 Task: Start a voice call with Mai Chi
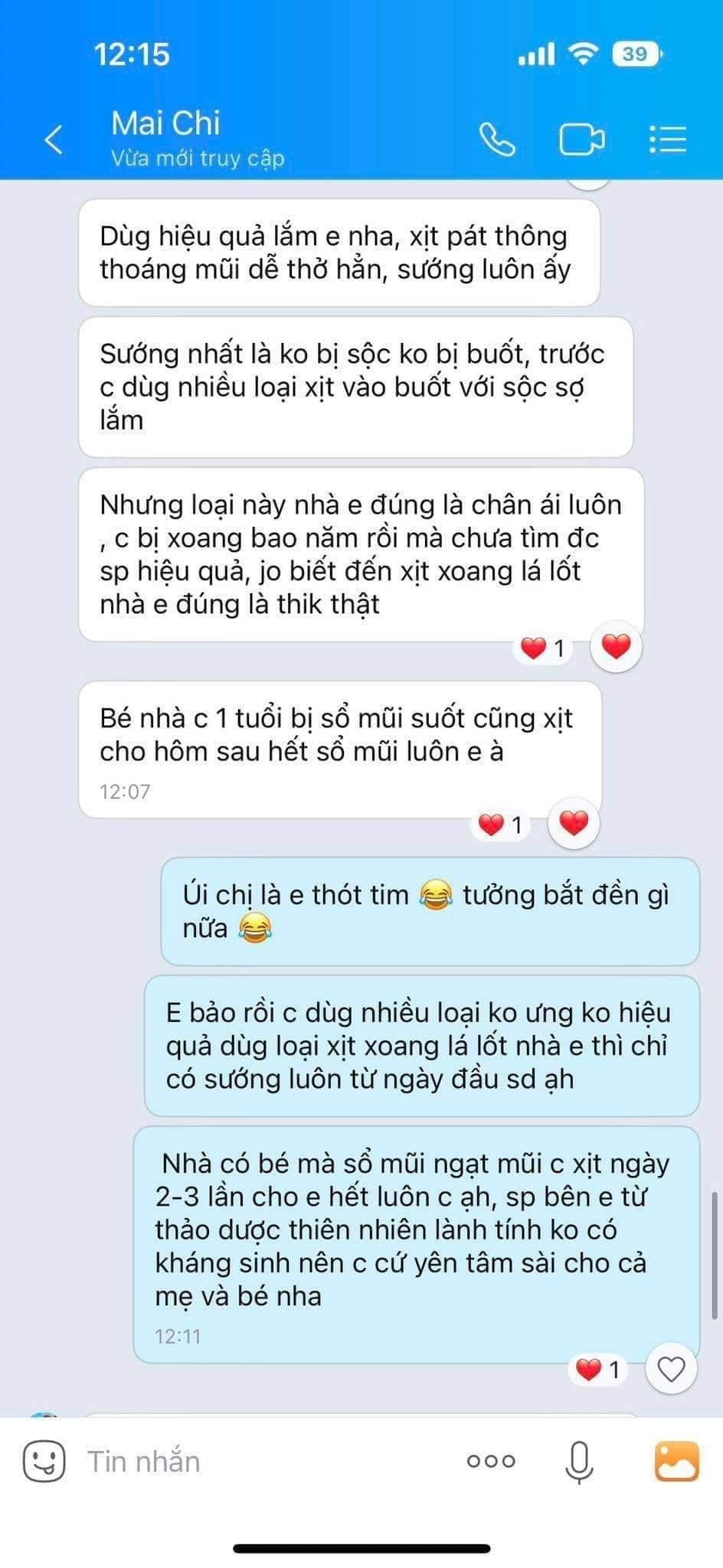coord(497,139)
